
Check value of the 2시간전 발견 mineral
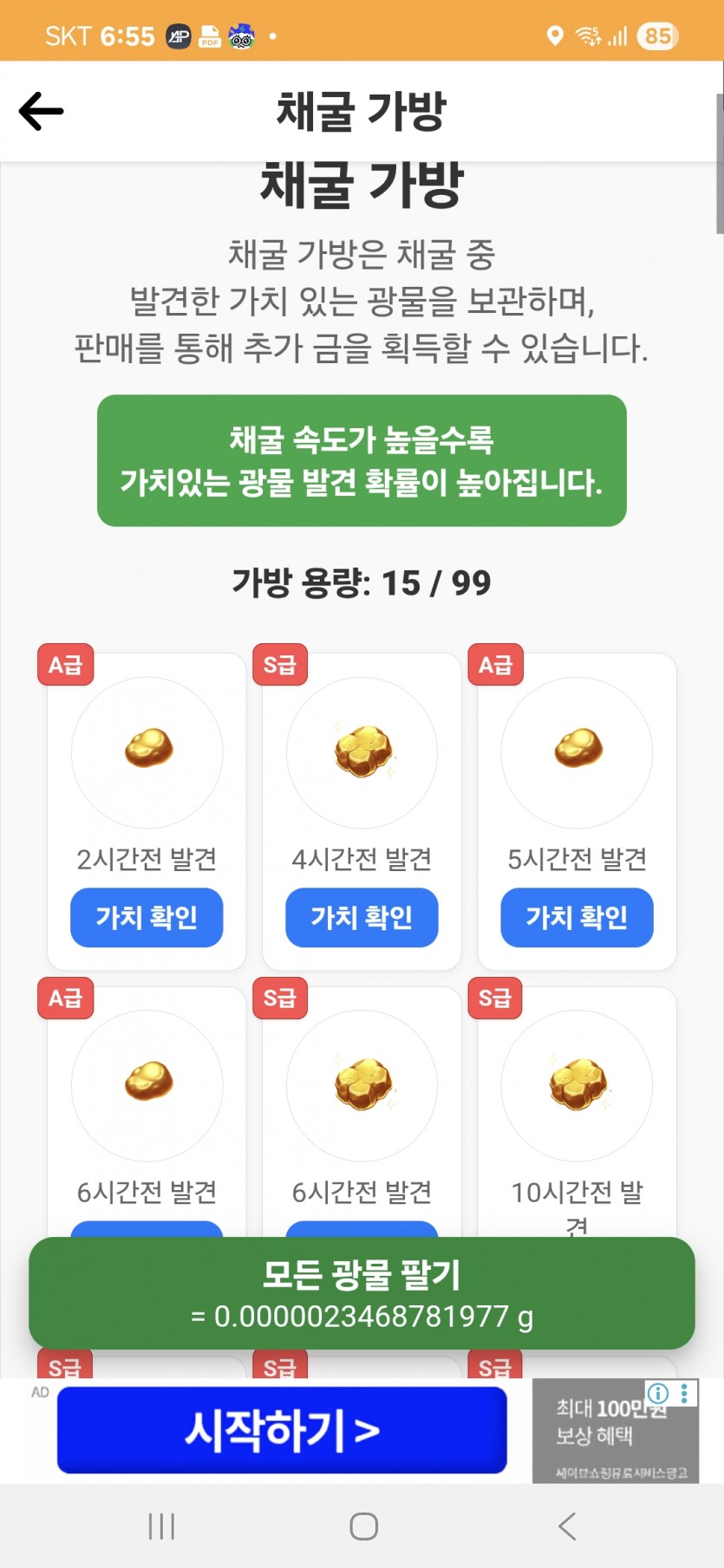[x=147, y=917]
